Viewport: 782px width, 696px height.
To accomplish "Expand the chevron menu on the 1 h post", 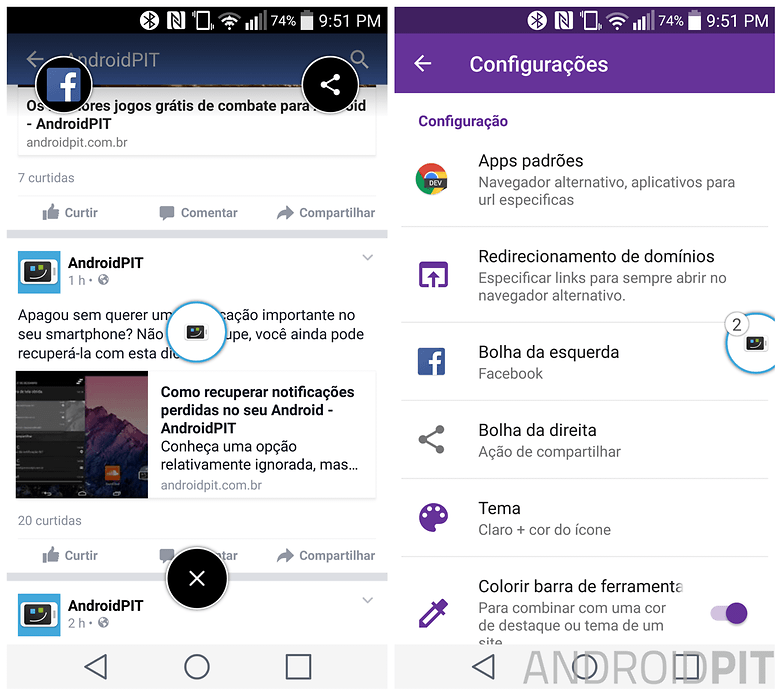I will tap(367, 258).
